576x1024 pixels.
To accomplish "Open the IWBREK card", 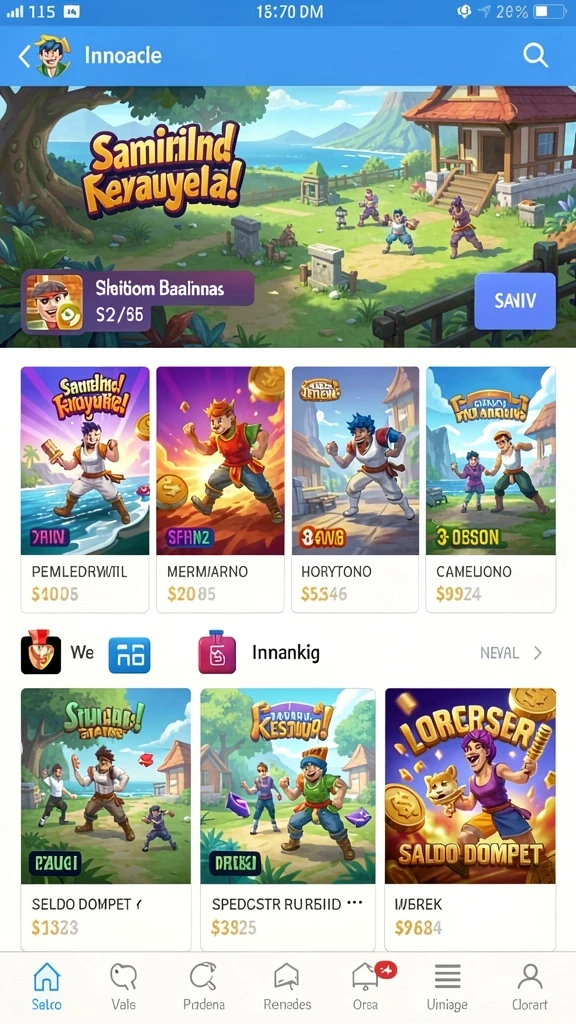I will 470,819.
